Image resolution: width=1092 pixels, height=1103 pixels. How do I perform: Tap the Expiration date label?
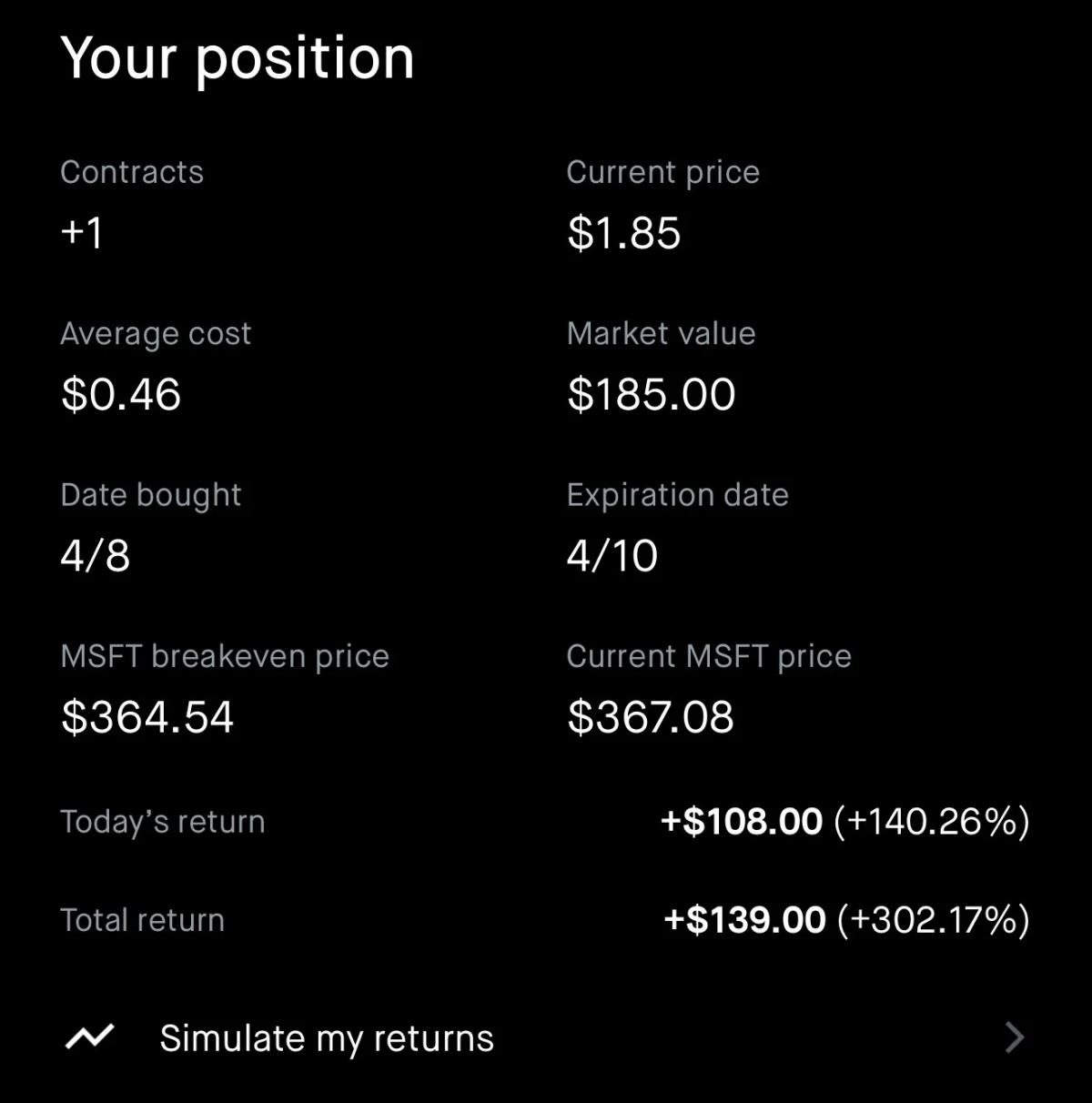point(678,494)
